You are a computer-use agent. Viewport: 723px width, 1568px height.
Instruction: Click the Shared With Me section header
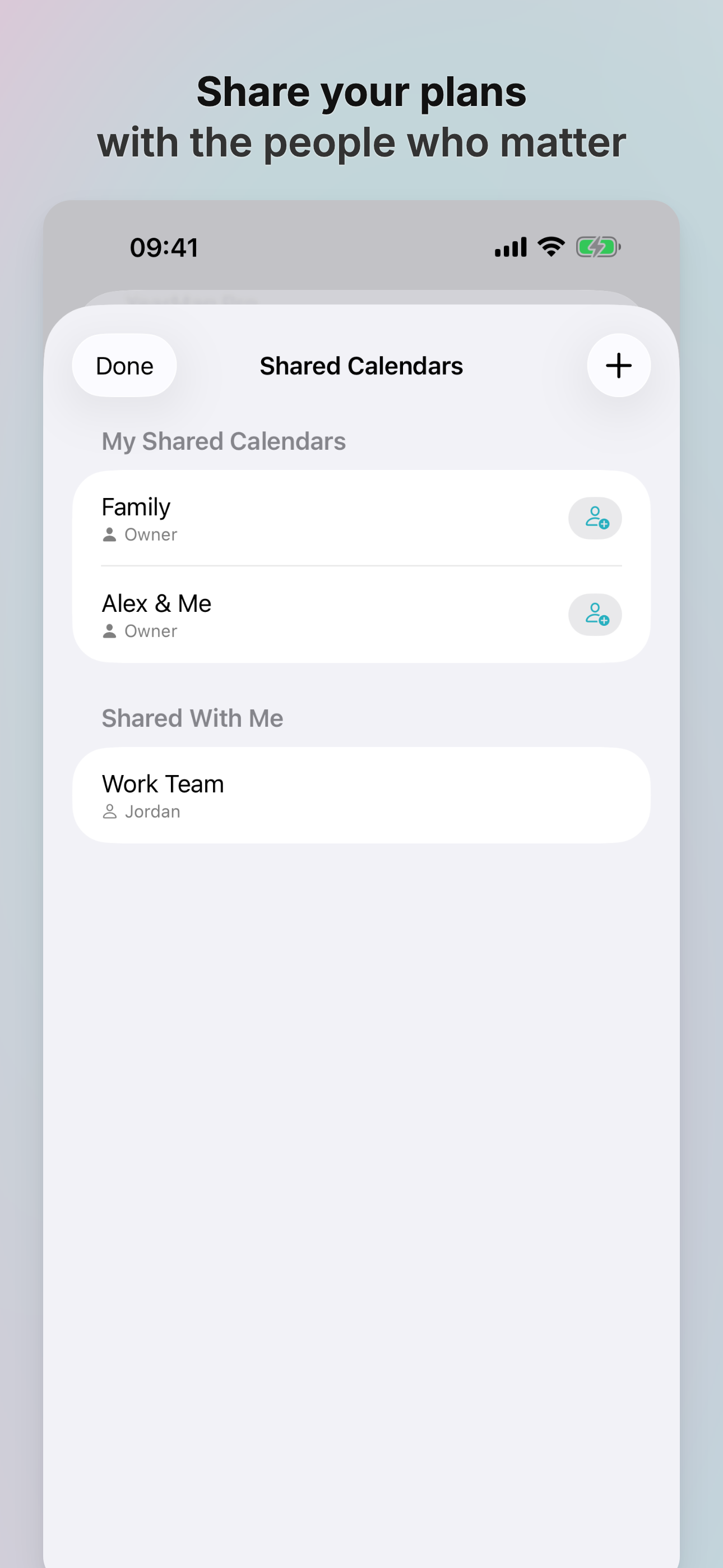pos(192,718)
